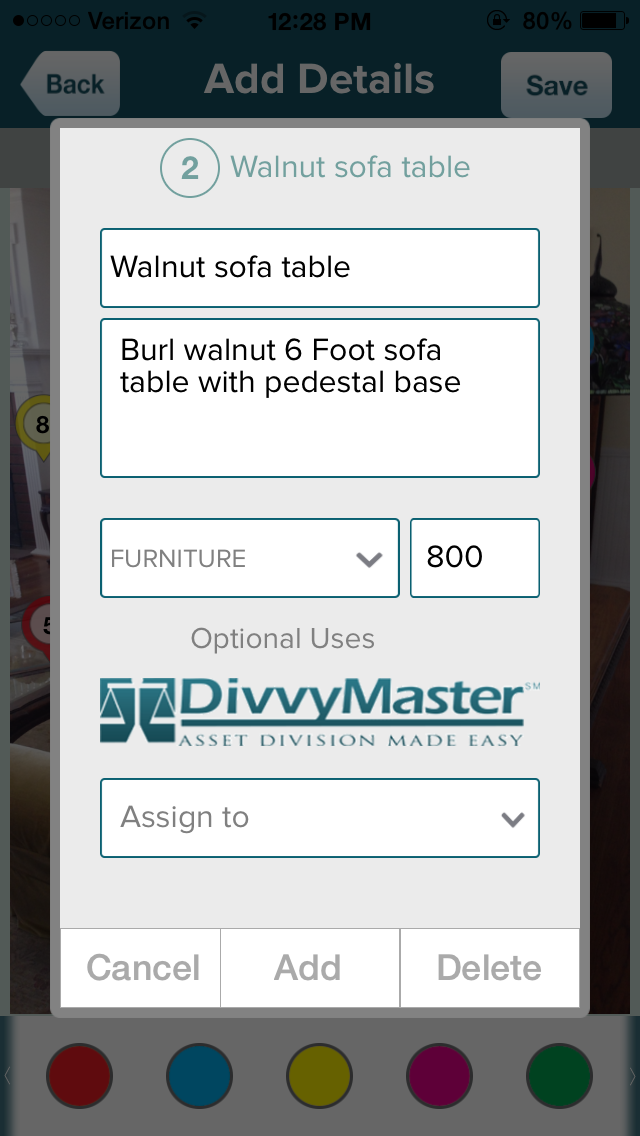
Task: Save the item details
Action: click(x=556, y=86)
